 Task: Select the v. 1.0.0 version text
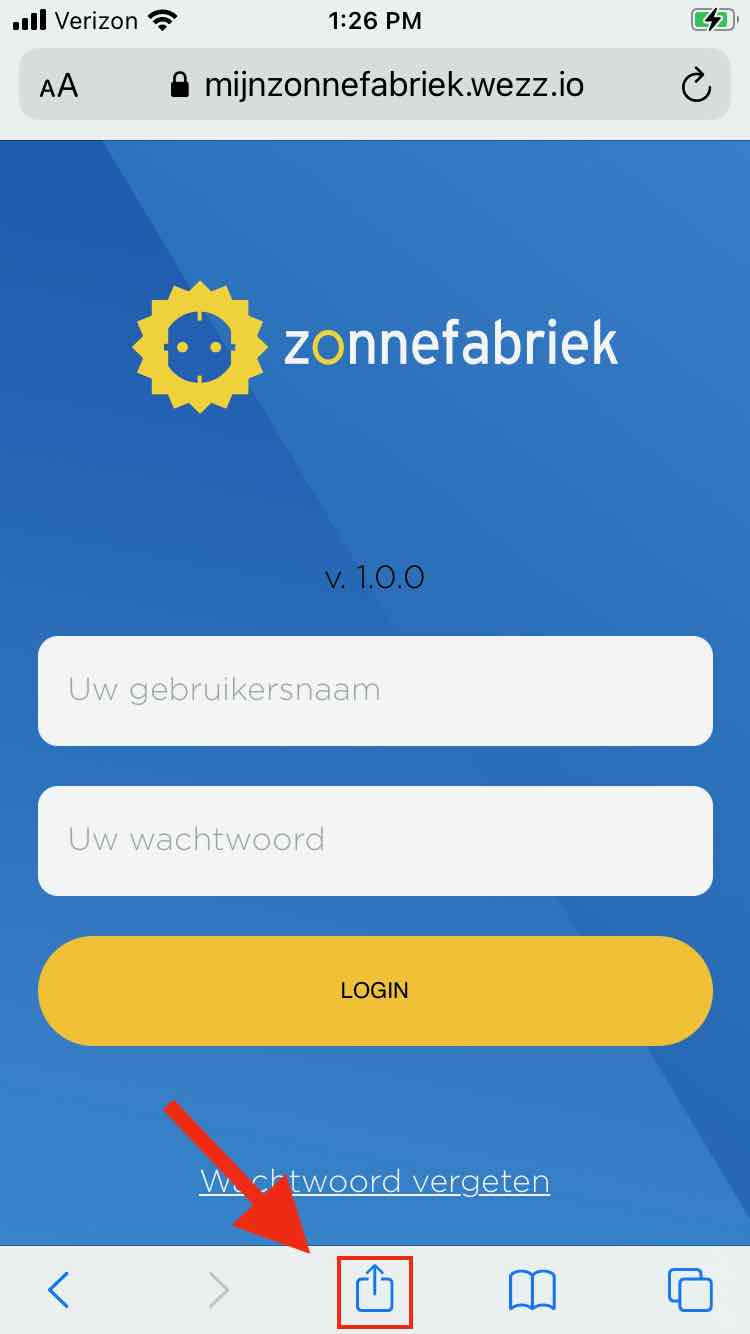click(x=374, y=577)
